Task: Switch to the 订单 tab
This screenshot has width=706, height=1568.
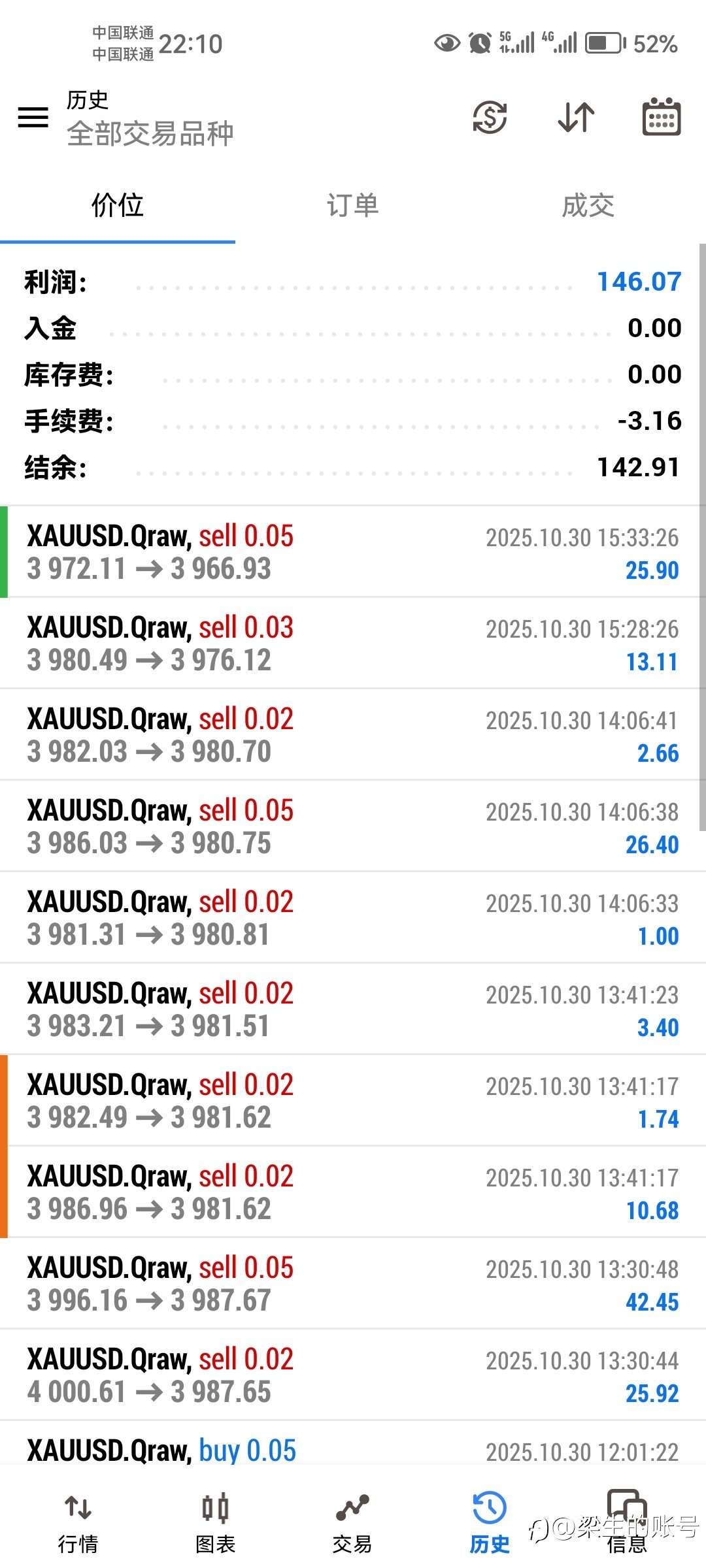Action: pyautogui.click(x=353, y=204)
